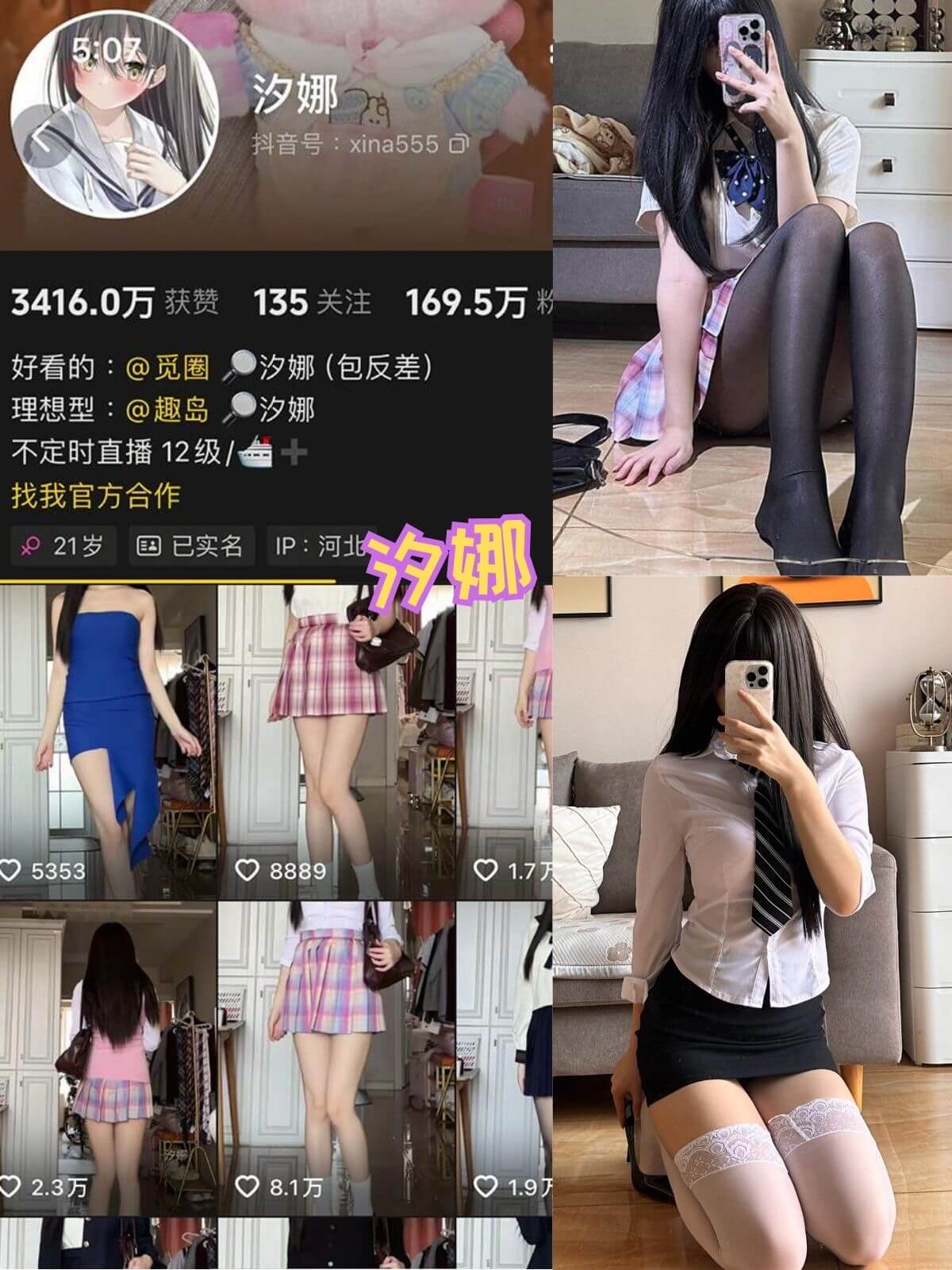The width and height of the screenshot is (952, 1270).
Task: Click the ID card icon on the 已实名 badge
Action: coord(148,545)
